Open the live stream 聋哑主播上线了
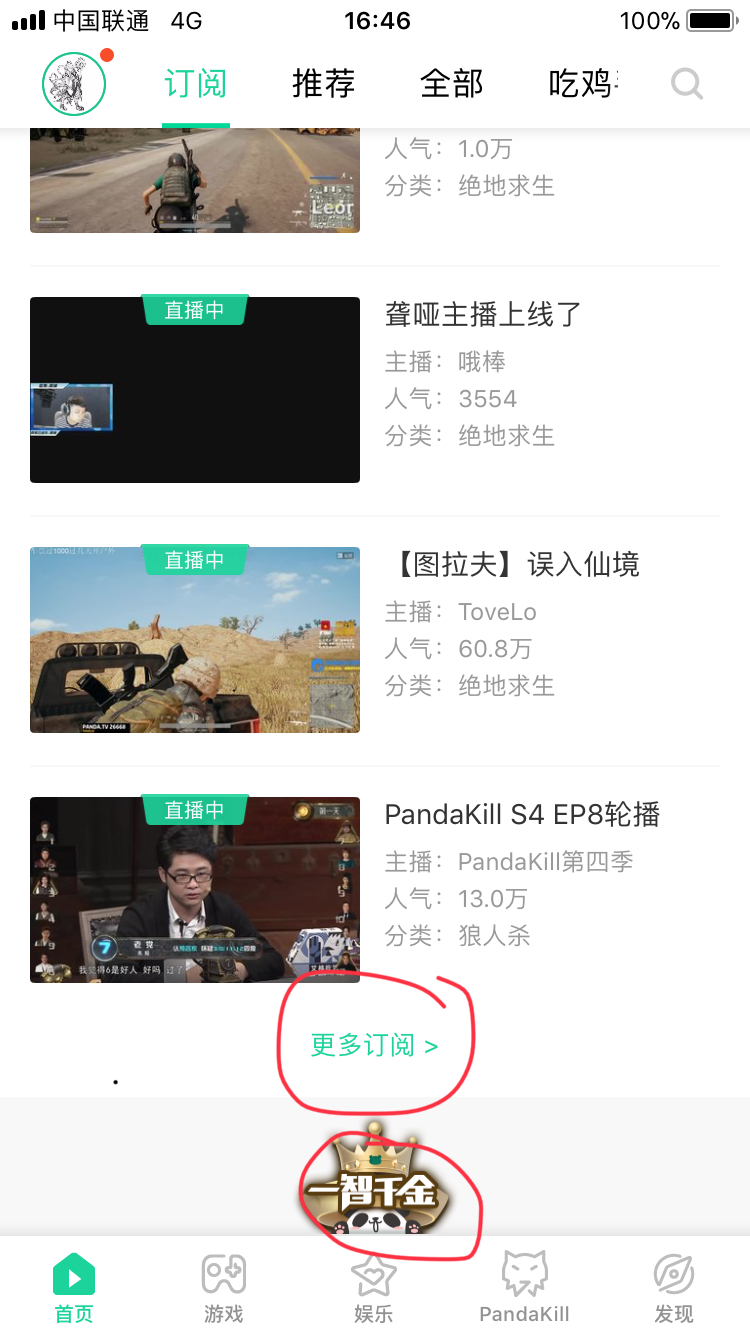 pyautogui.click(x=375, y=390)
